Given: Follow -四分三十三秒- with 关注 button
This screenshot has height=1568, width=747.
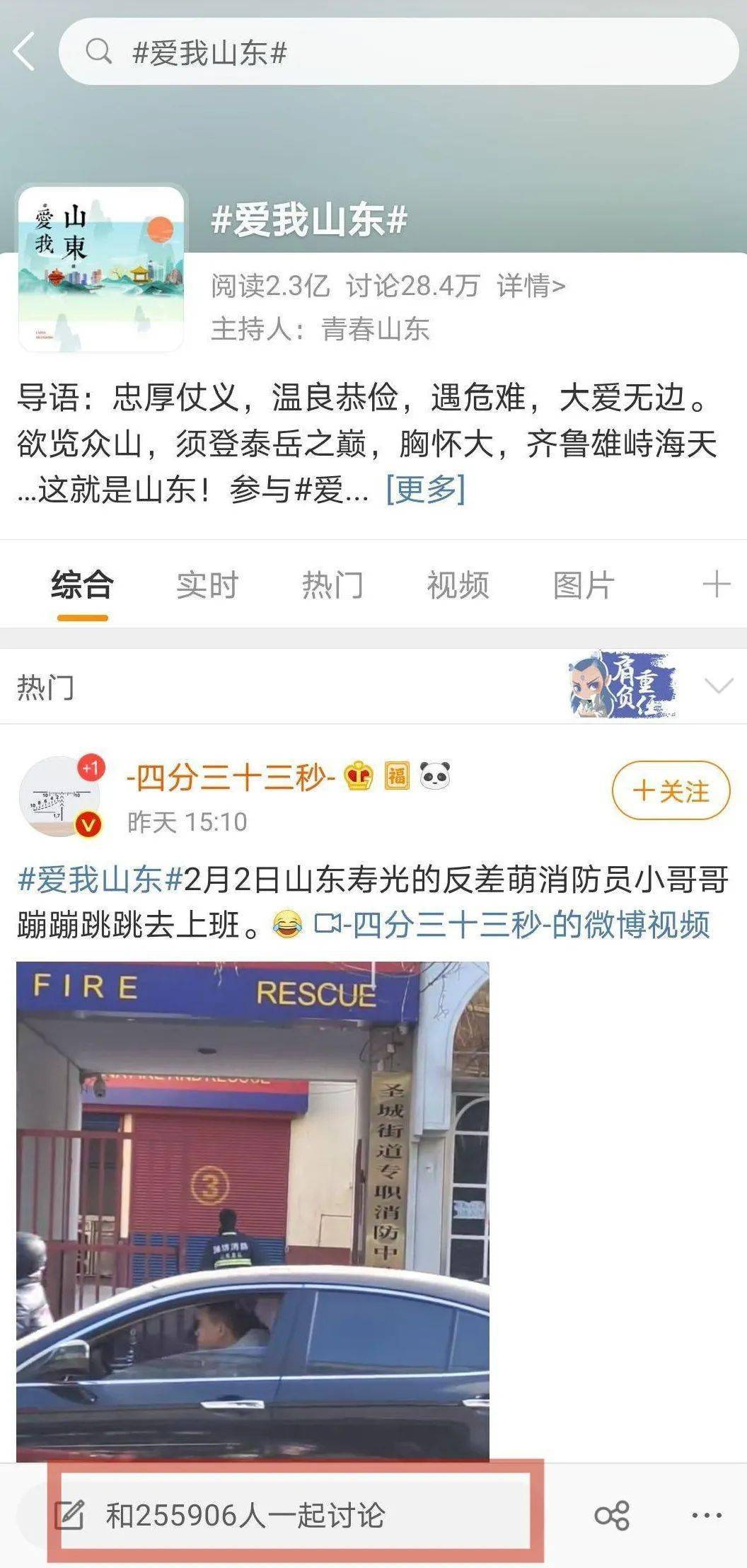Looking at the screenshot, I should pyautogui.click(x=670, y=791).
